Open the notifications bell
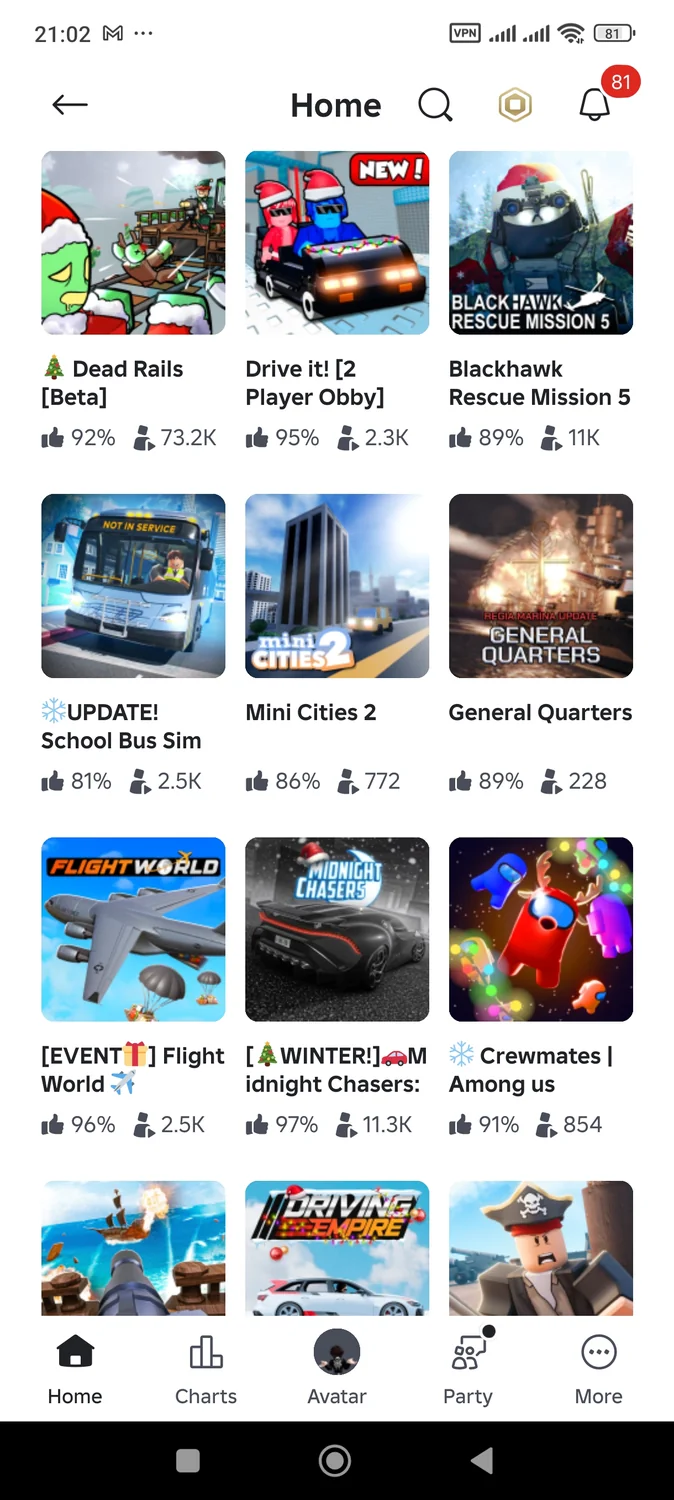Image resolution: width=674 pixels, height=1500 pixels. coord(595,105)
